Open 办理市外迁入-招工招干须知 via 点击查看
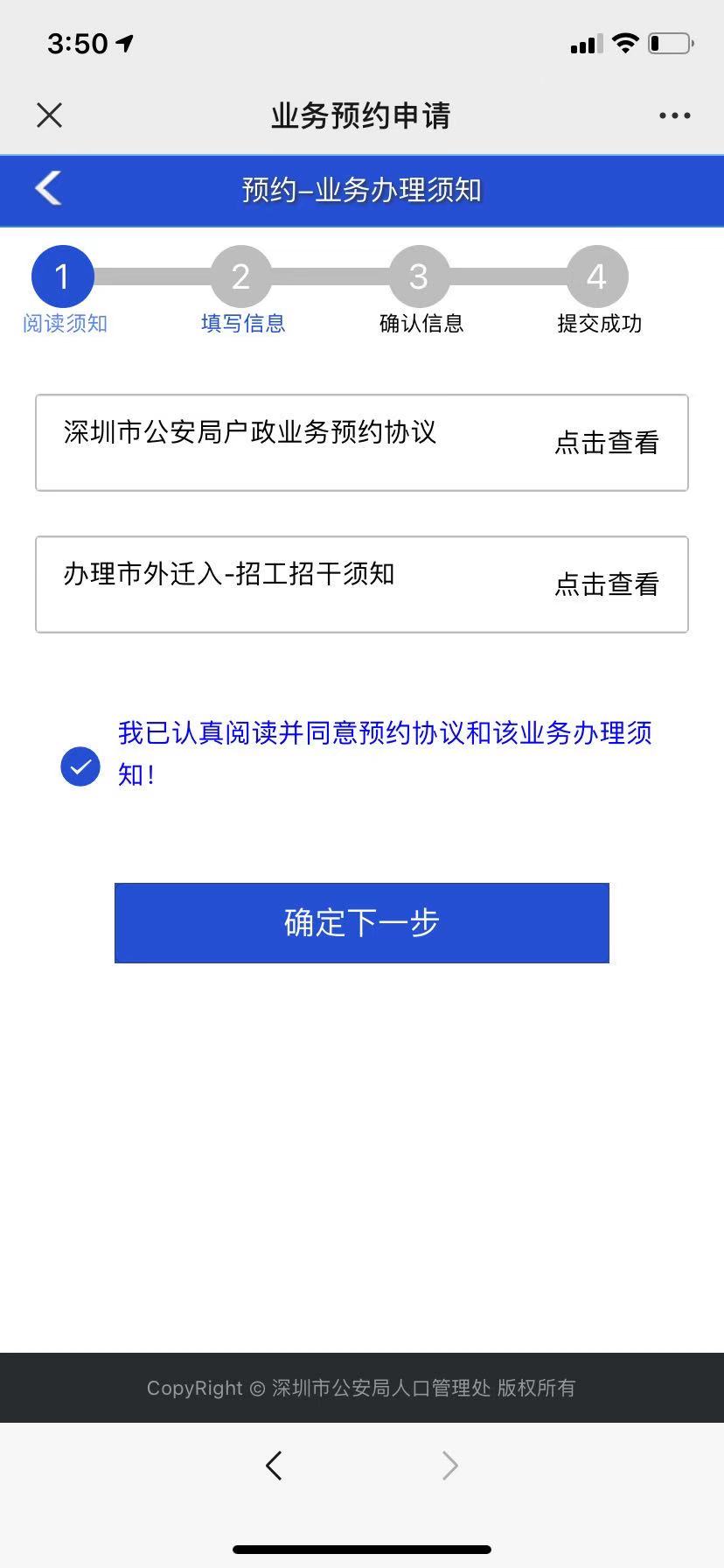The height and width of the screenshot is (1568, 724). pyautogui.click(x=607, y=584)
